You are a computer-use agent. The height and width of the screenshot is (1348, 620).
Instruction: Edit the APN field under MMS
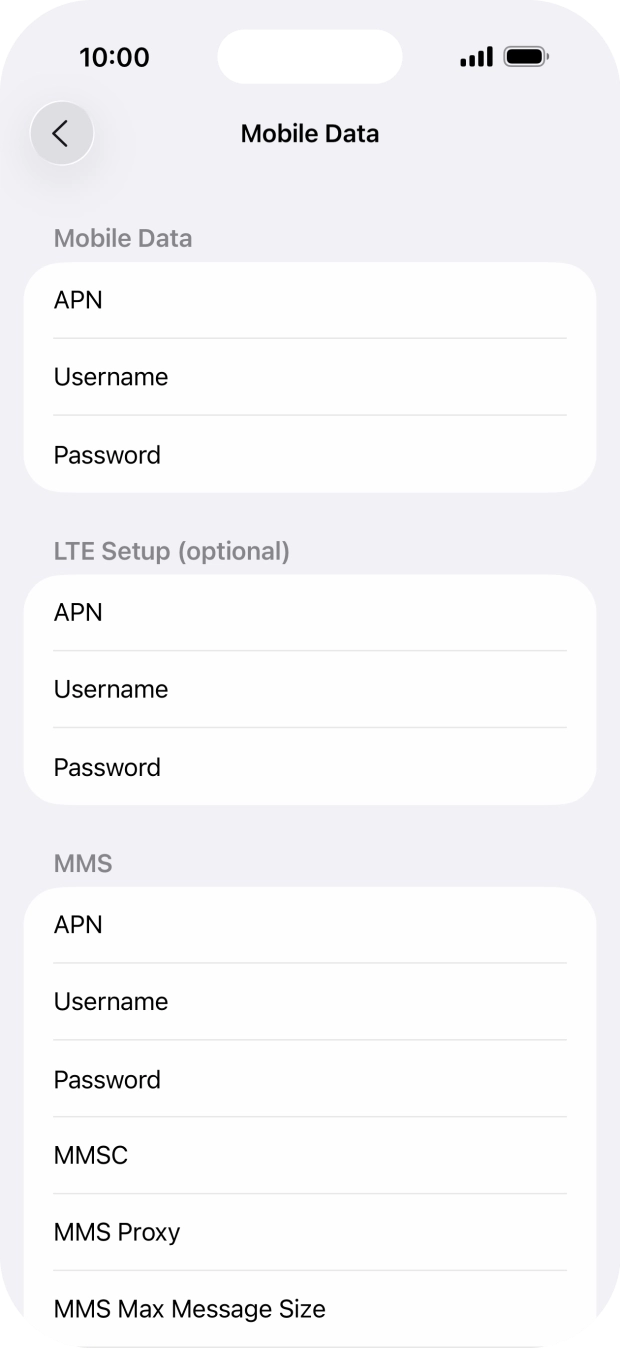[x=310, y=925]
